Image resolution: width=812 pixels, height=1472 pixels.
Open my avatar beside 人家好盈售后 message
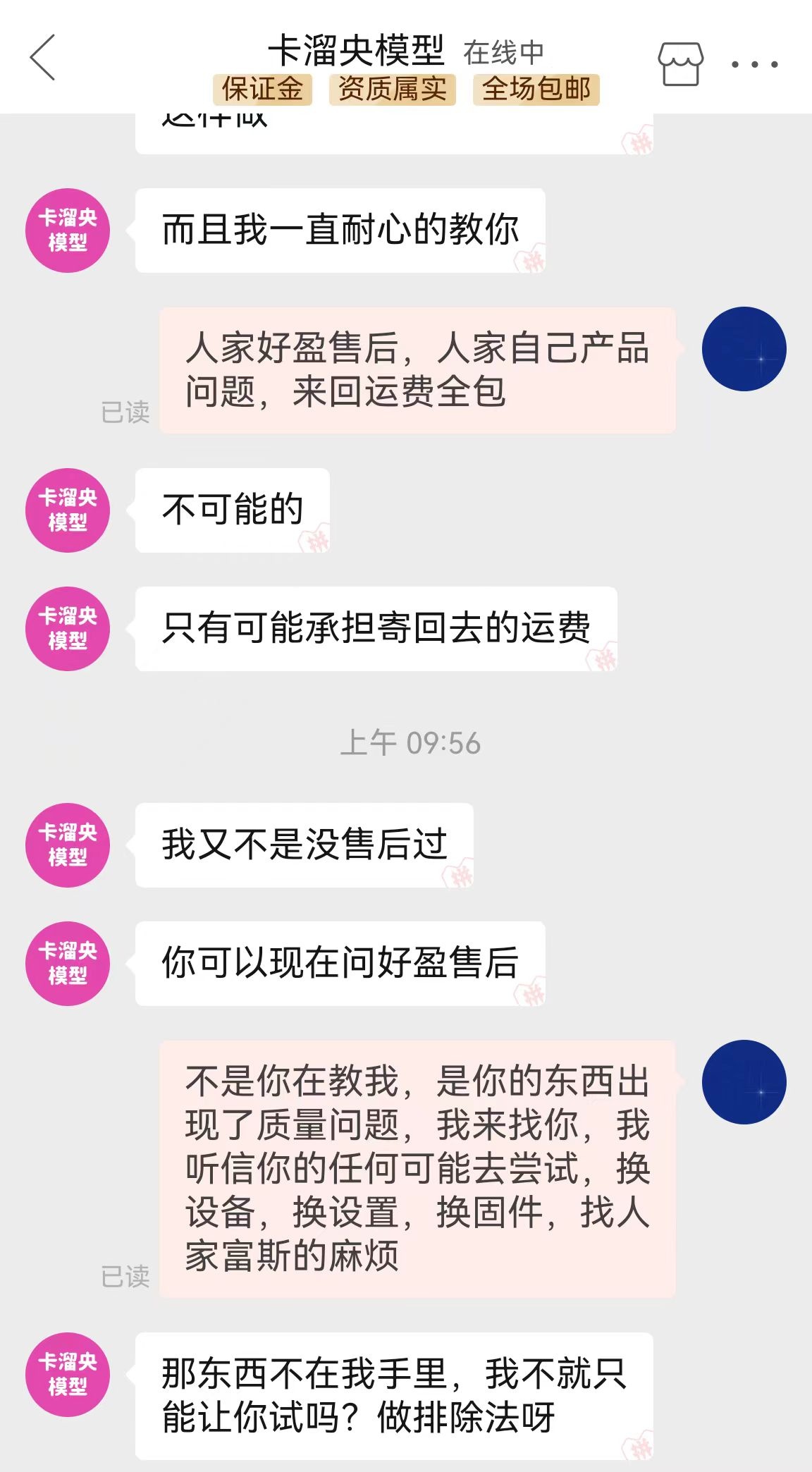coord(744,349)
